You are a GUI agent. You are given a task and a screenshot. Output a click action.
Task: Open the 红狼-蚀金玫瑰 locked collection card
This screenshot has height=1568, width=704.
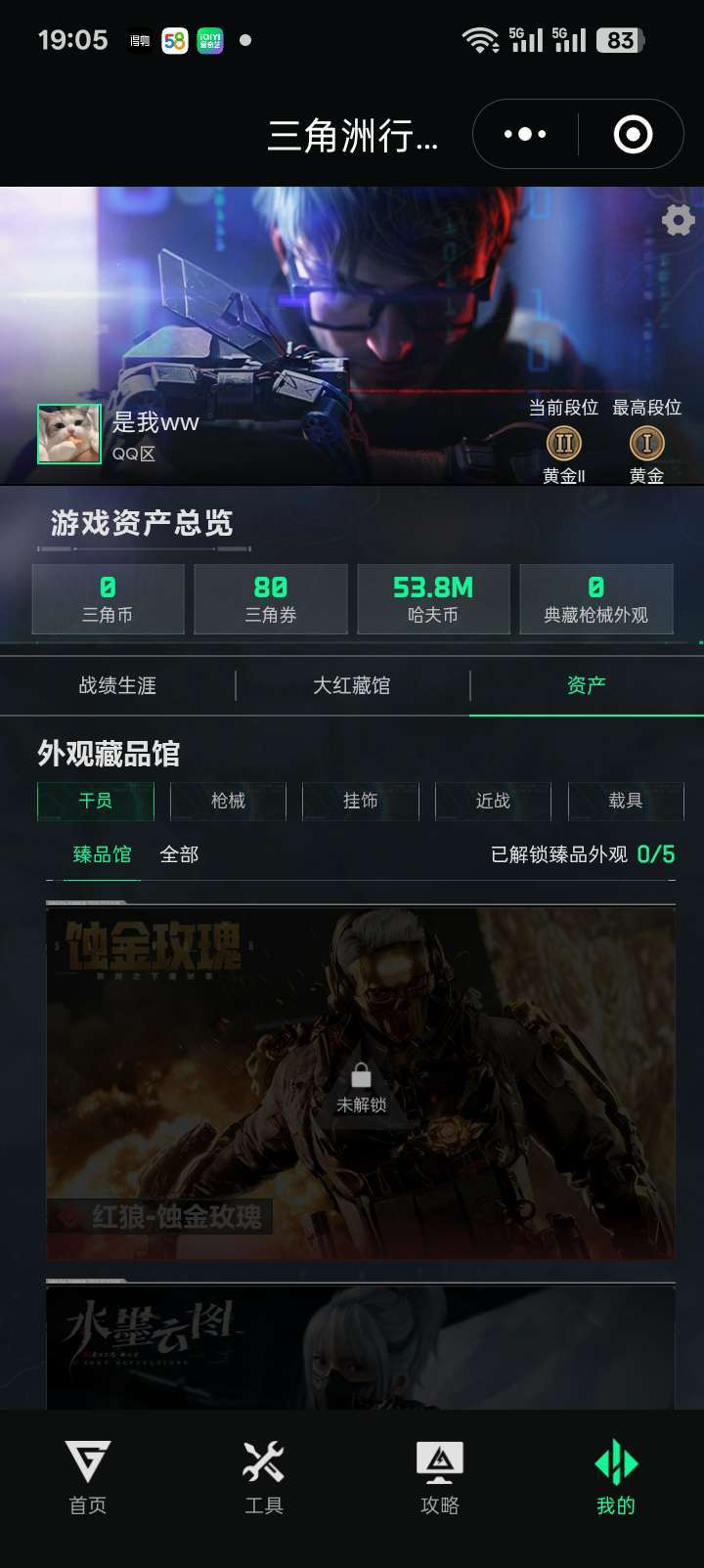click(x=360, y=1078)
